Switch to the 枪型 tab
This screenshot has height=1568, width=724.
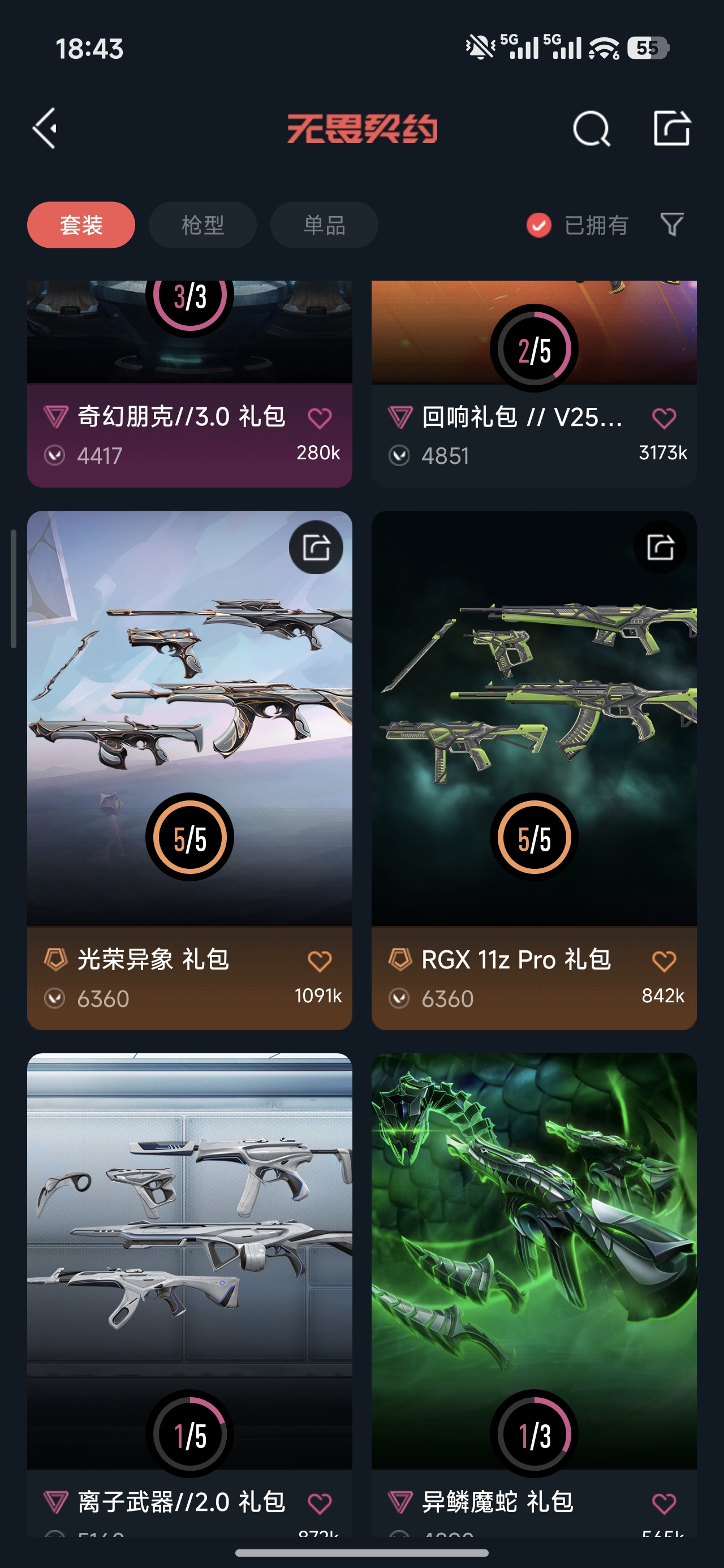point(202,225)
